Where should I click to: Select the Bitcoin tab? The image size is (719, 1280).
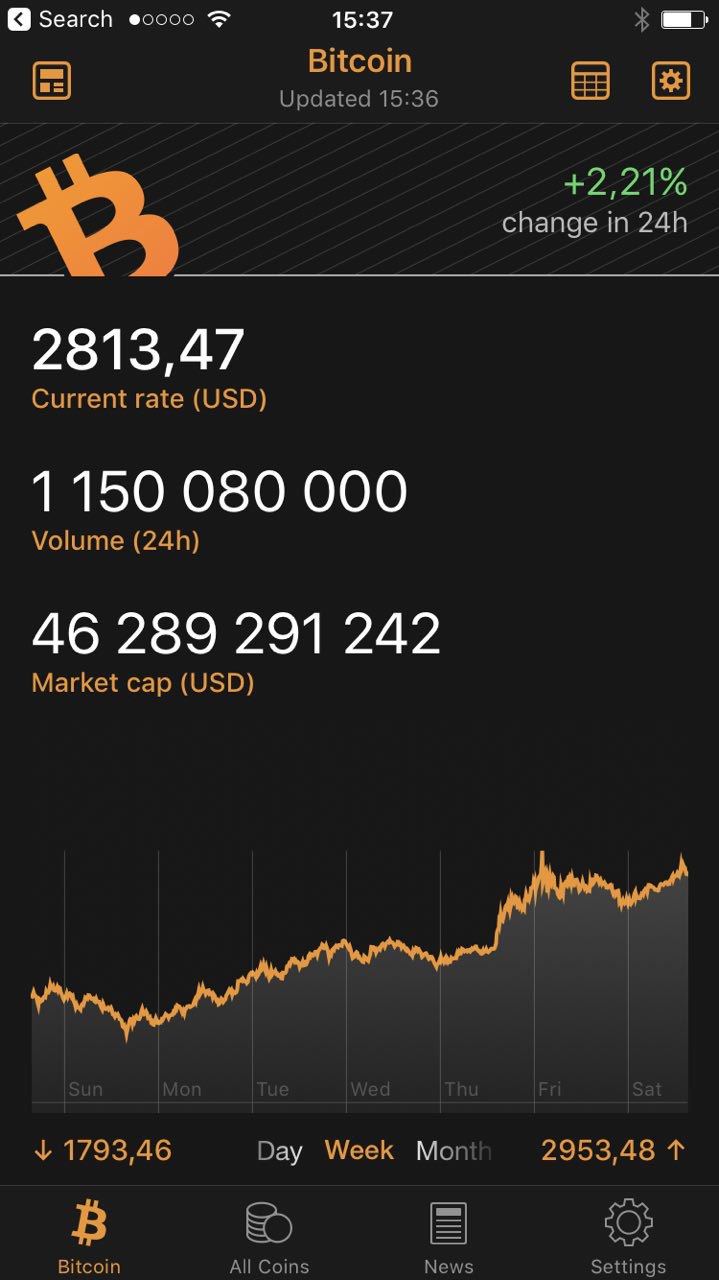pos(89,1238)
